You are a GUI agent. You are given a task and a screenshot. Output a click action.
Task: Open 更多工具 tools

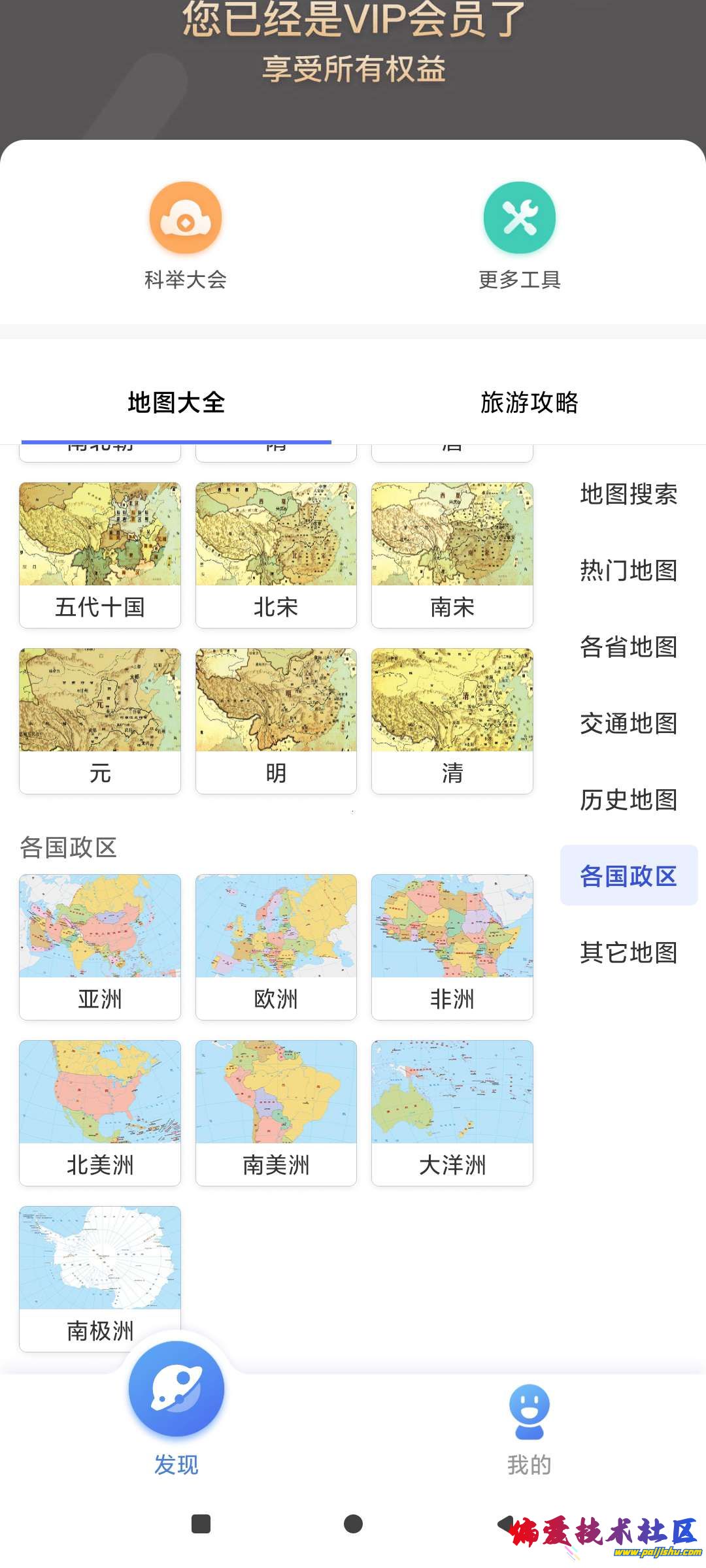[x=520, y=235]
